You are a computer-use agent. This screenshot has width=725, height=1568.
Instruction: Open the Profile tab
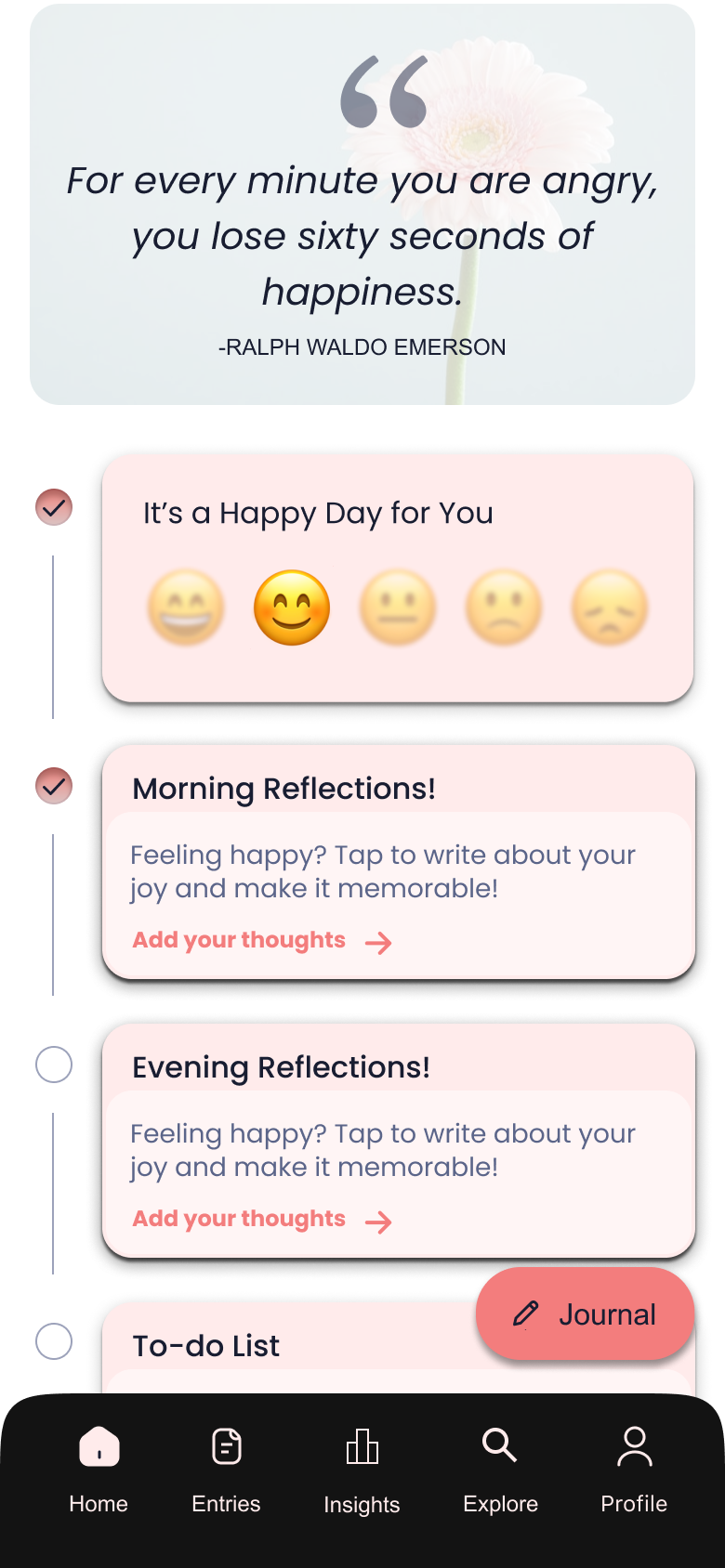[634, 1470]
